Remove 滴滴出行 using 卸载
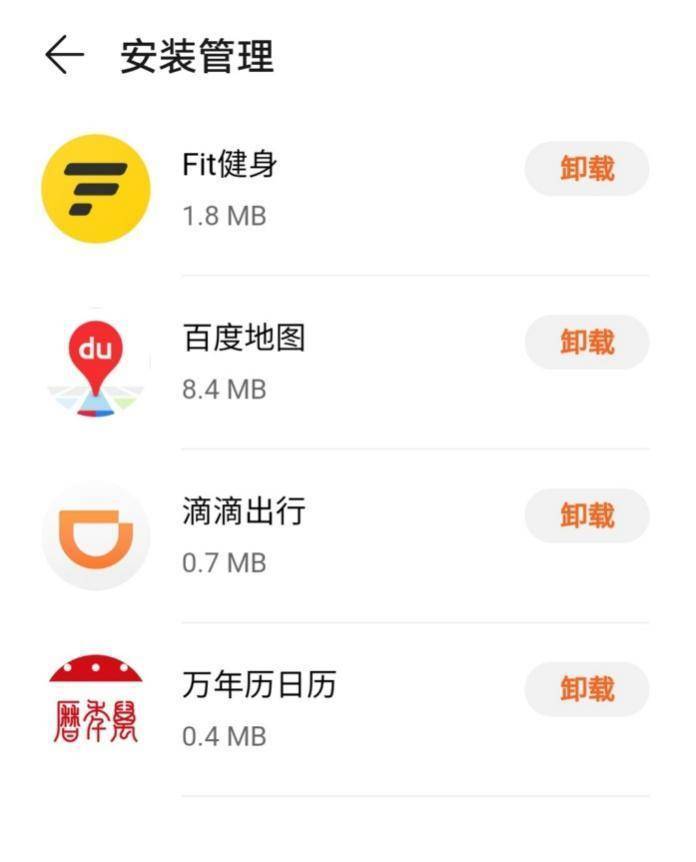The image size is (696, 862). [587, 516]
